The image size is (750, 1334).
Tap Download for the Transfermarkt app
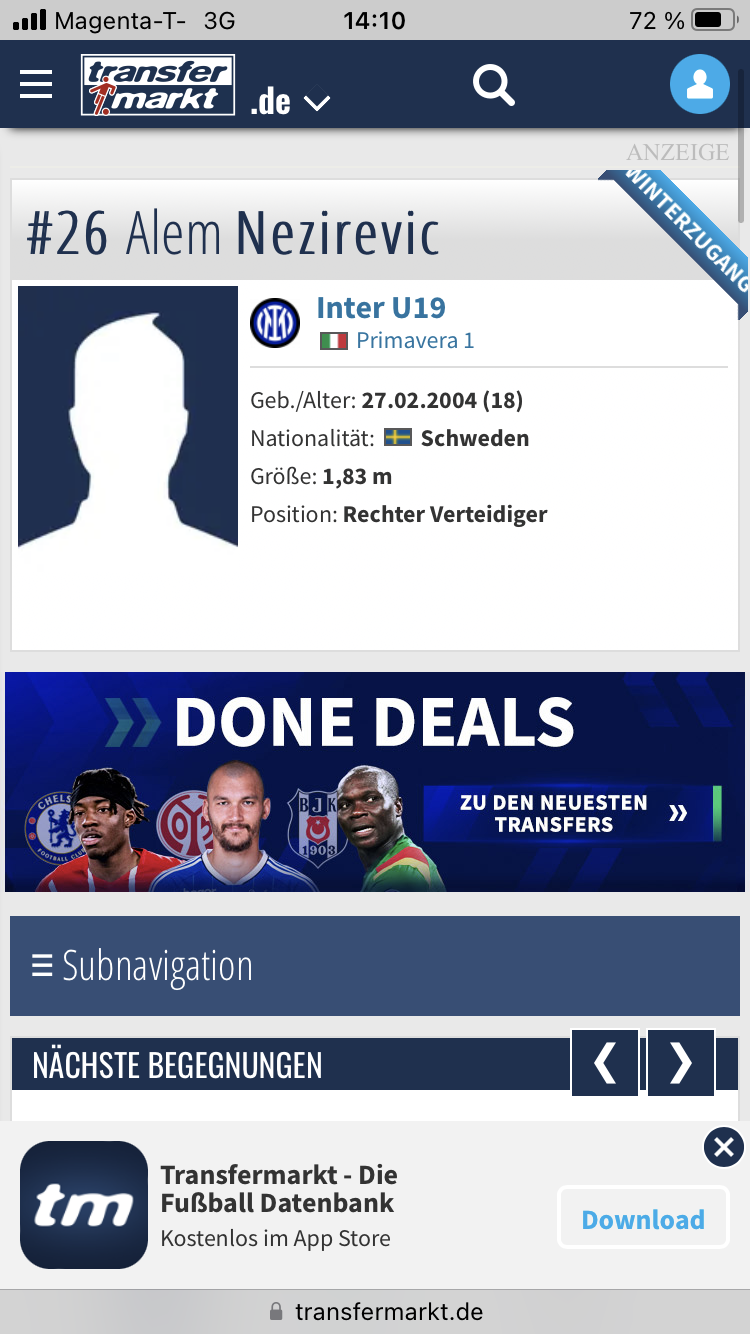643,1219
